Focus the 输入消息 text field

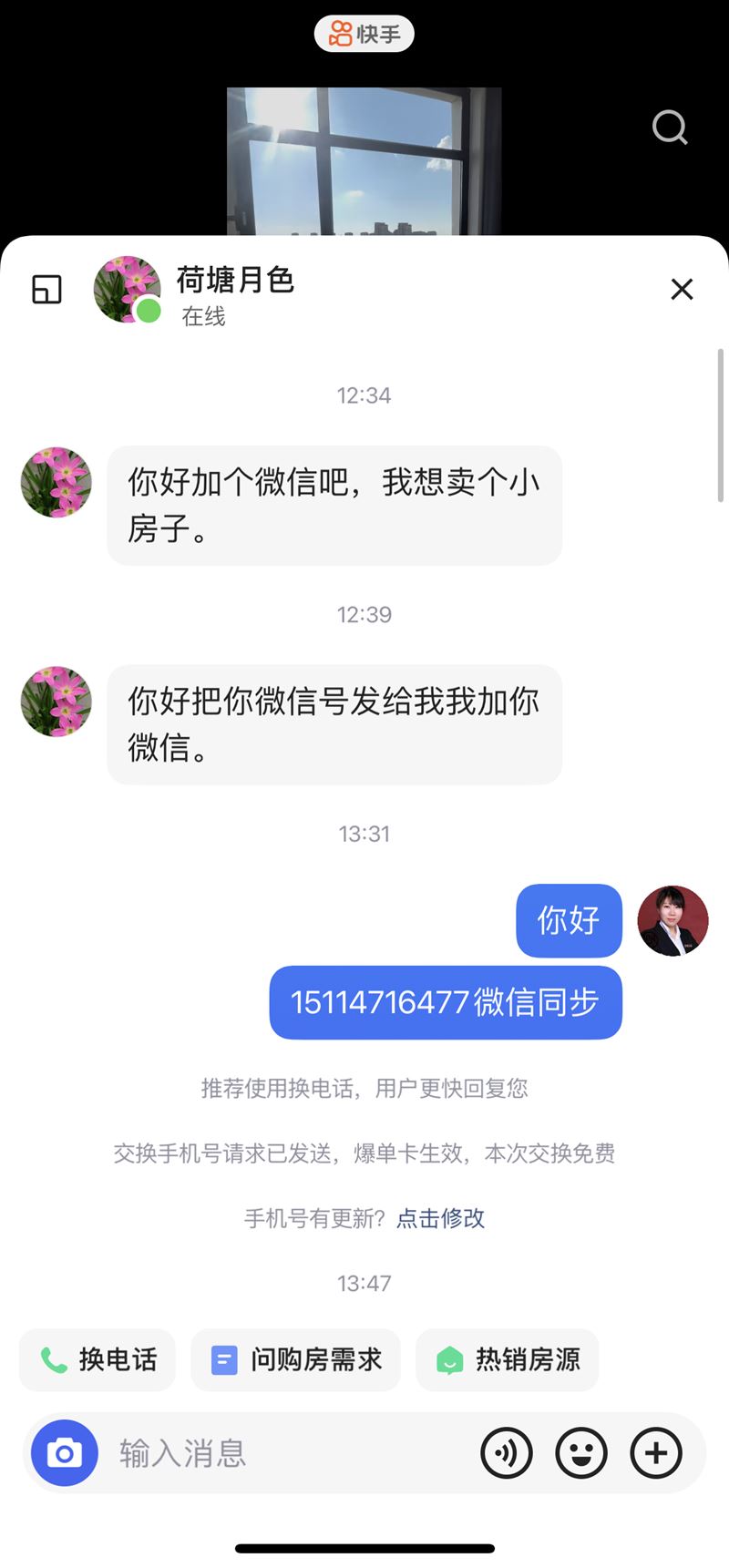coord(282,1453)
